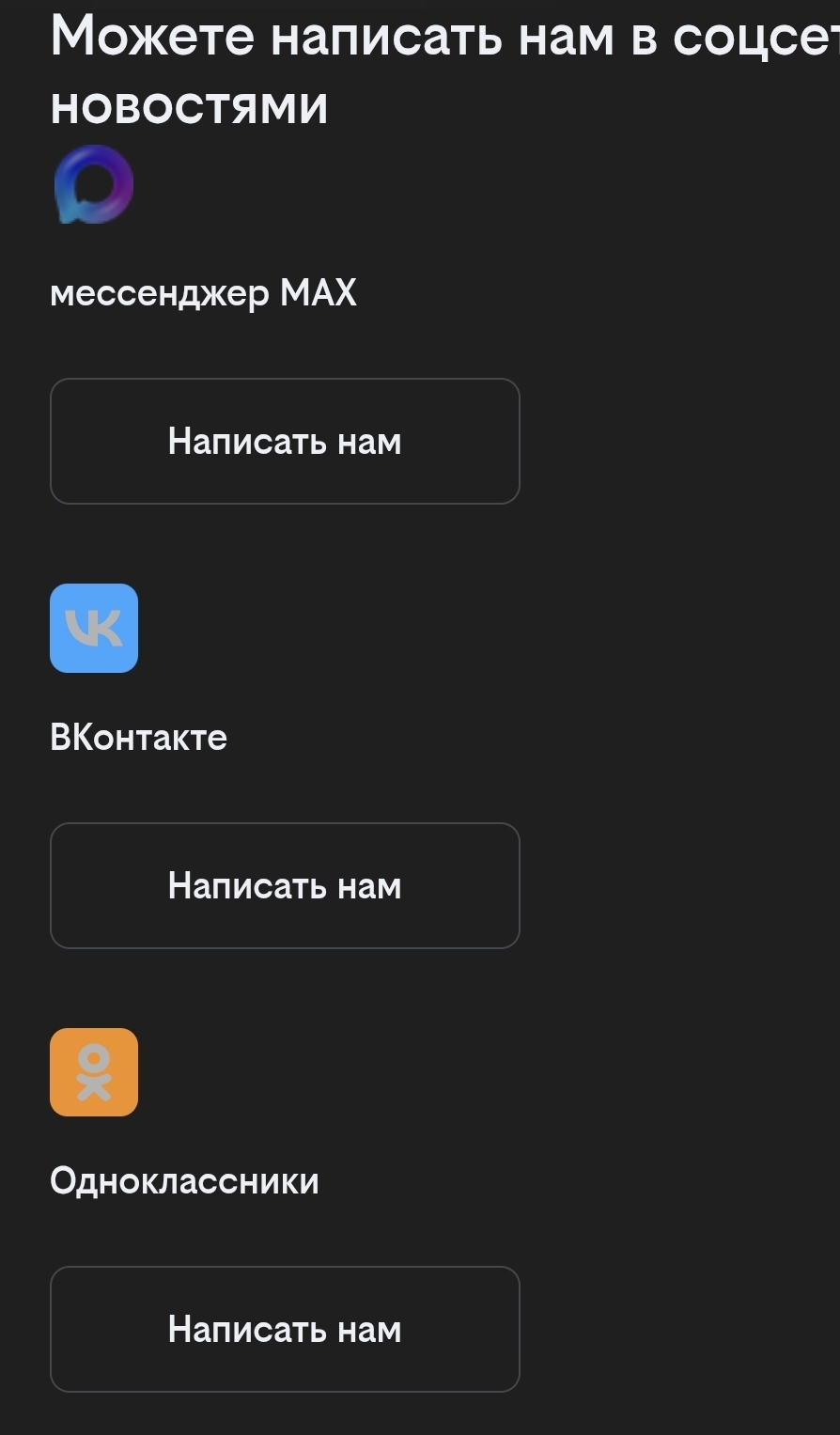Tap "Написать нам" under мессенджер MAX
The width and height of the screenshot is (840, 1435).
[285, 441]
